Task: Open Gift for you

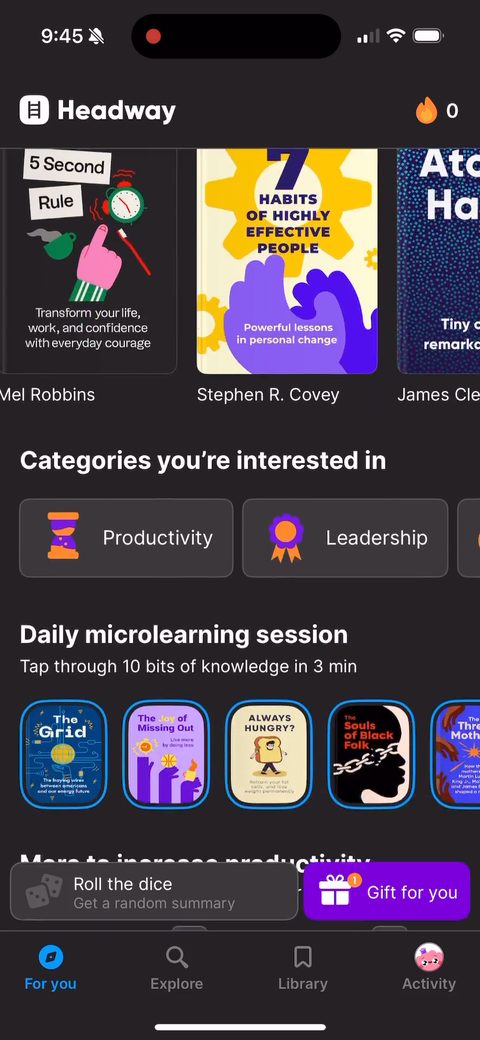Action: 387,891
